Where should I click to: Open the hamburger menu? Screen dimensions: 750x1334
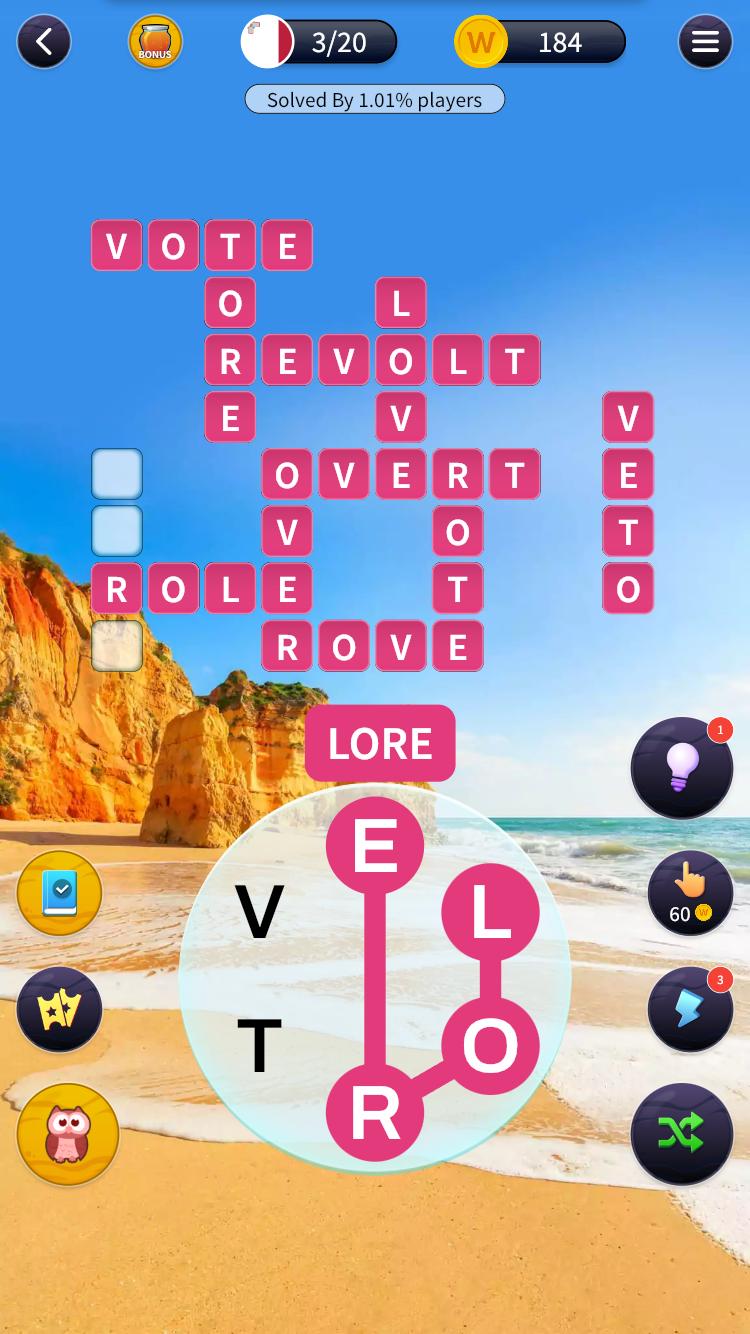coord(705,42)
